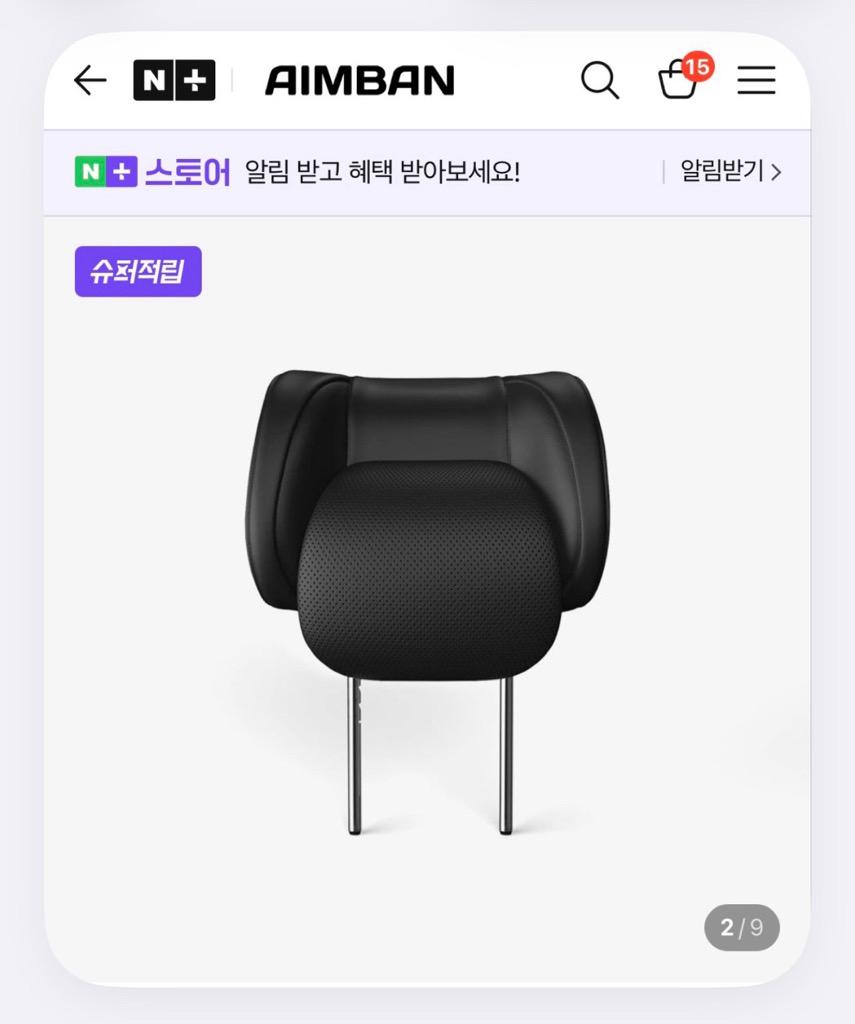Advance the image carousel counter

pos(741,927)
